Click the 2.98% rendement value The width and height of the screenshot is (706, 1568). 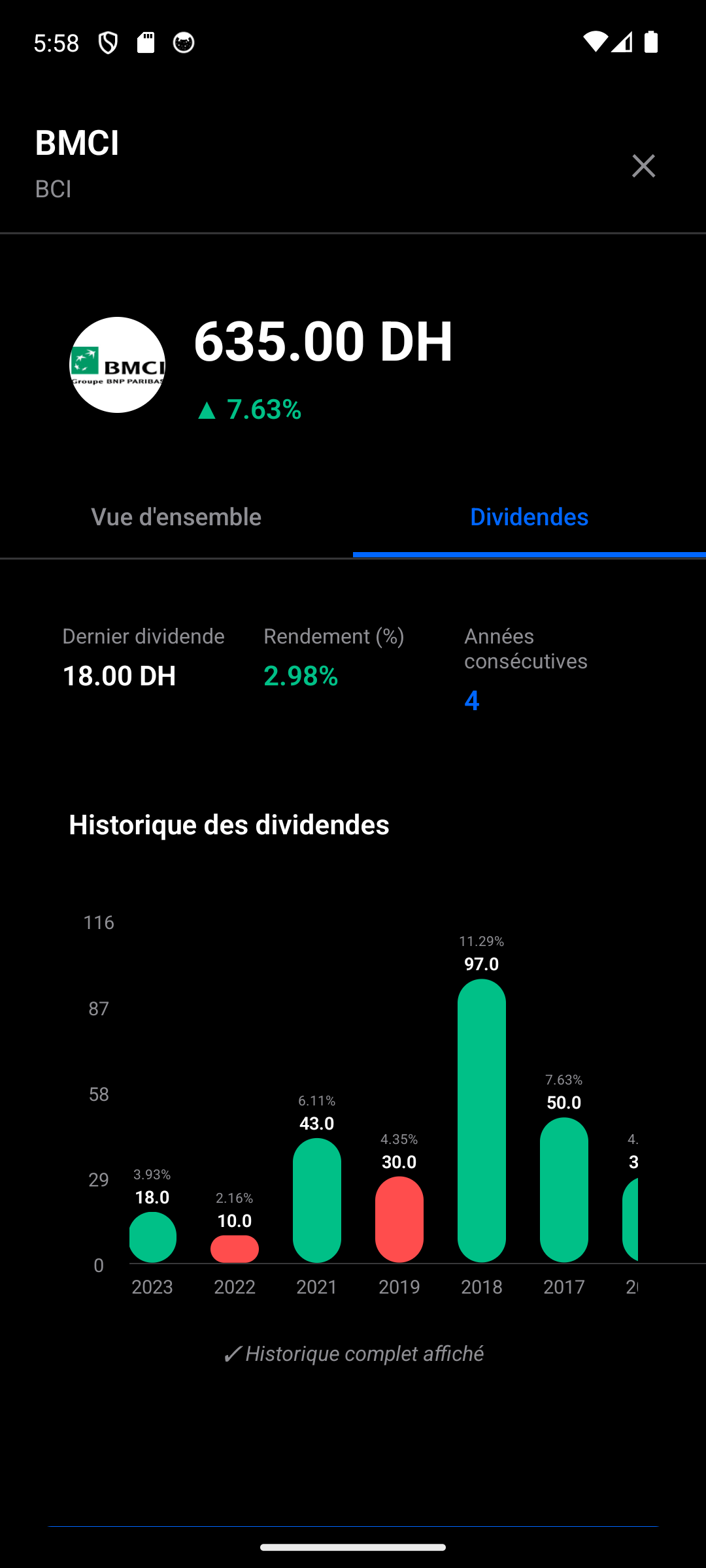[x=300, y=677]
